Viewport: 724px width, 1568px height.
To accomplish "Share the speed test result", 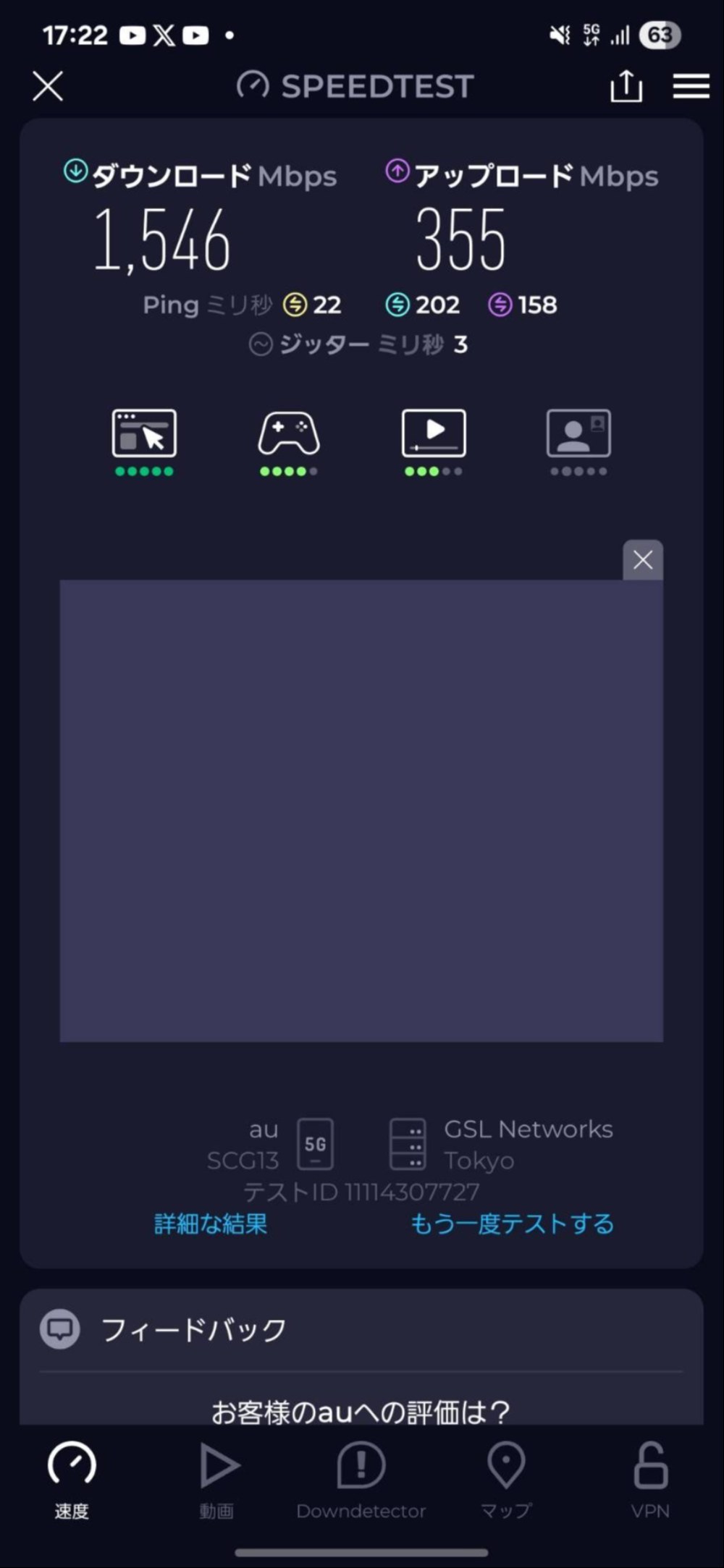I will pos(626,86).
